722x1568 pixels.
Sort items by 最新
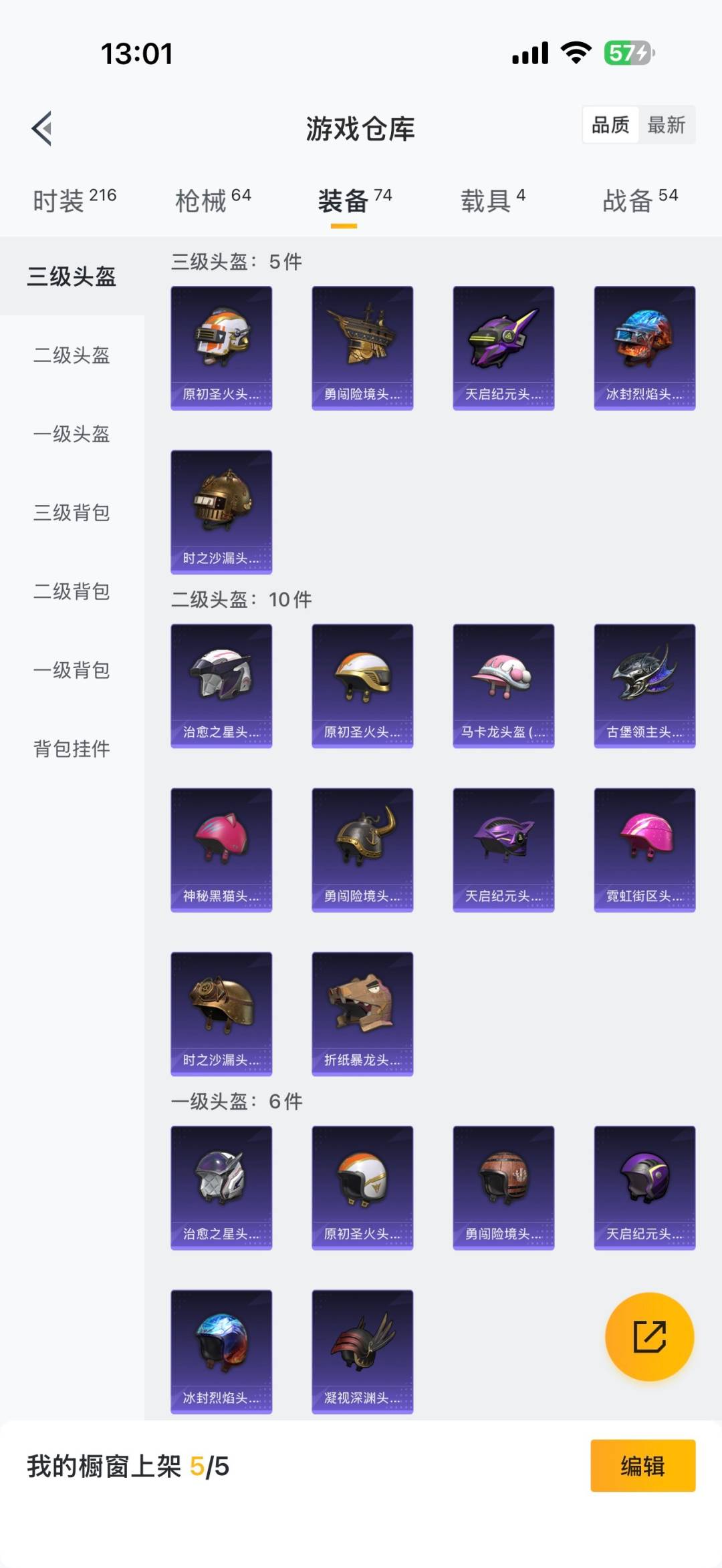pyautogui.click(x=666, y=125)
